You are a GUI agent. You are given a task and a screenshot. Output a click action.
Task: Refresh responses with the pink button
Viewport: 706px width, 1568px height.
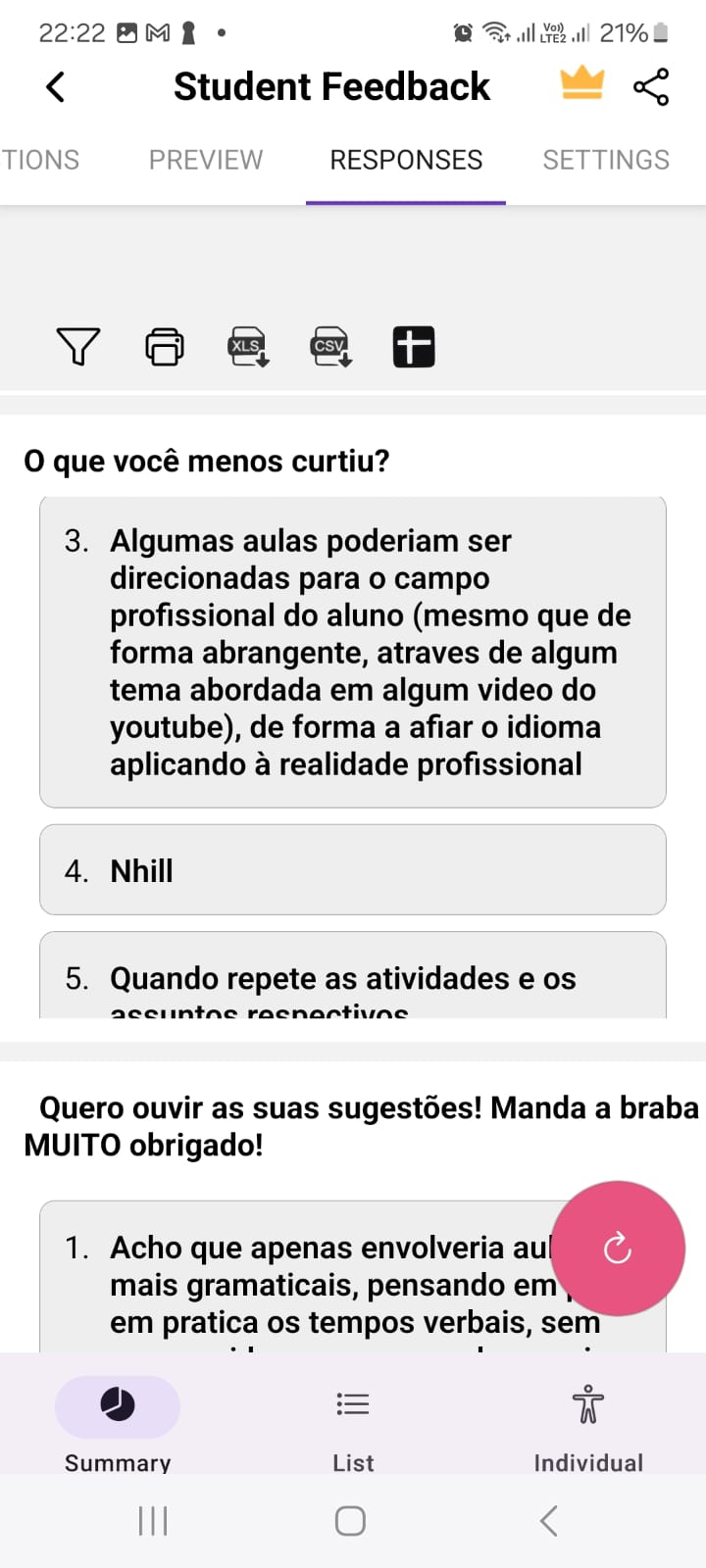[617, 1249]
